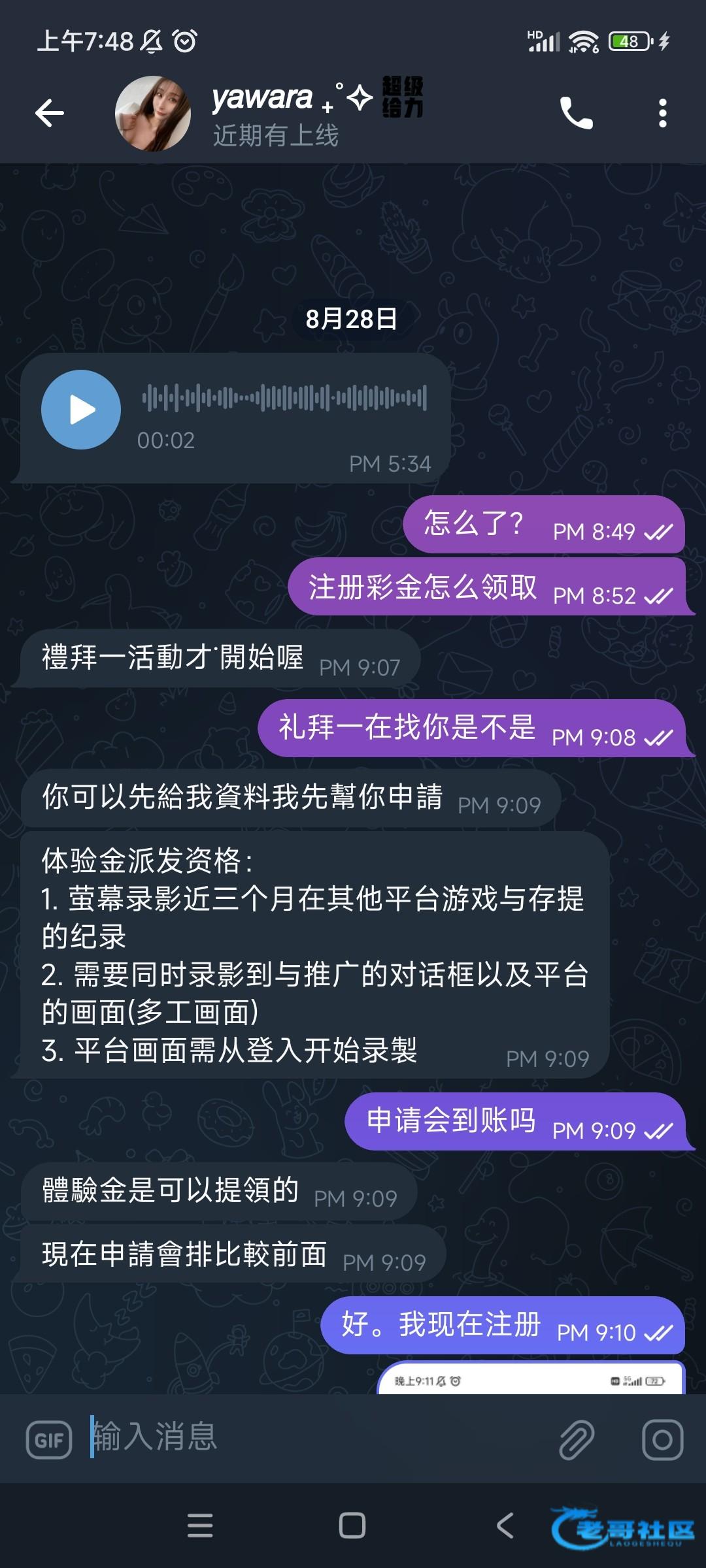Go back to the chat list
Viewport: 706px width, 1568px height.
click(x=50, y=113)
